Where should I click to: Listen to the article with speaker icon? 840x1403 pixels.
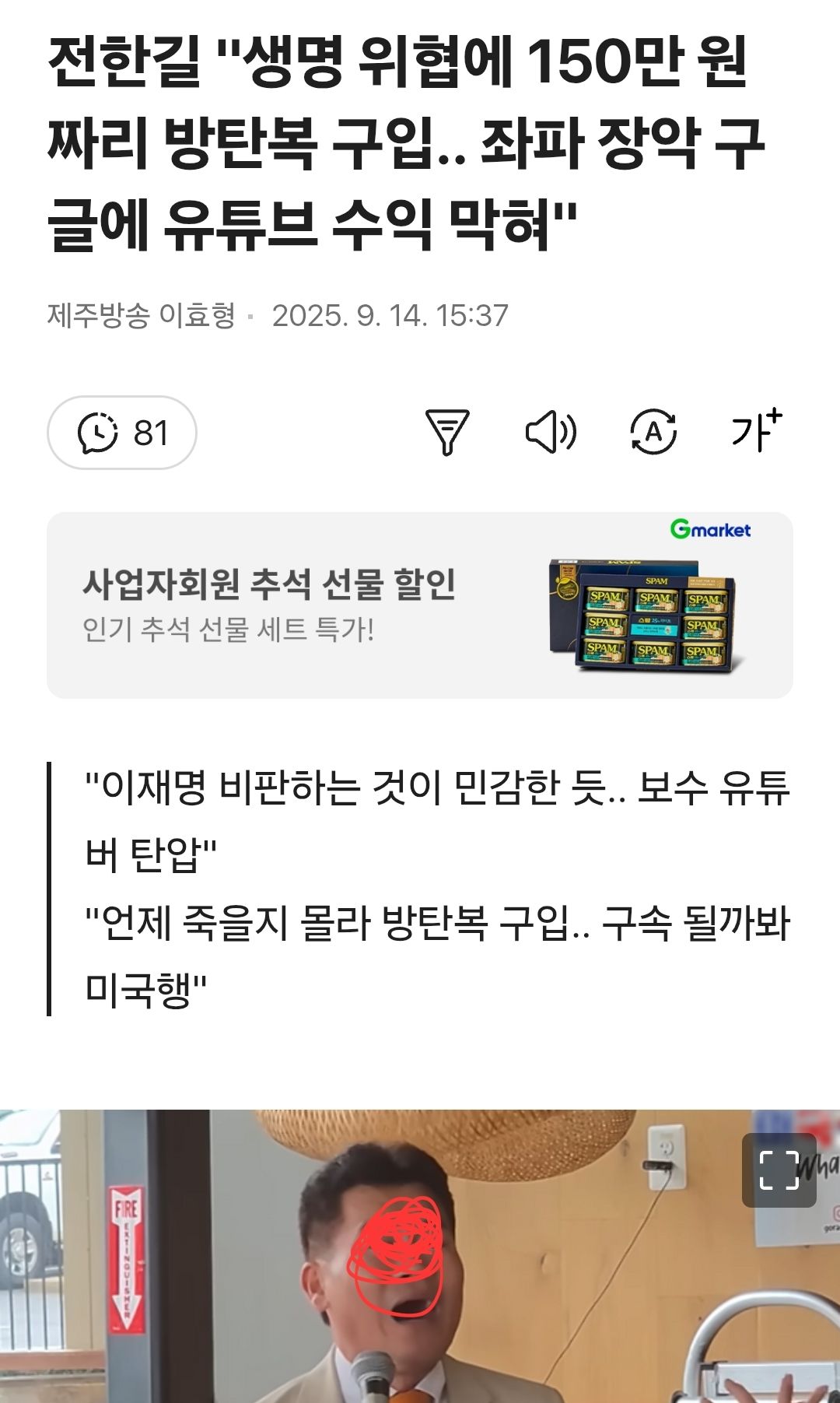pos(551,432)
